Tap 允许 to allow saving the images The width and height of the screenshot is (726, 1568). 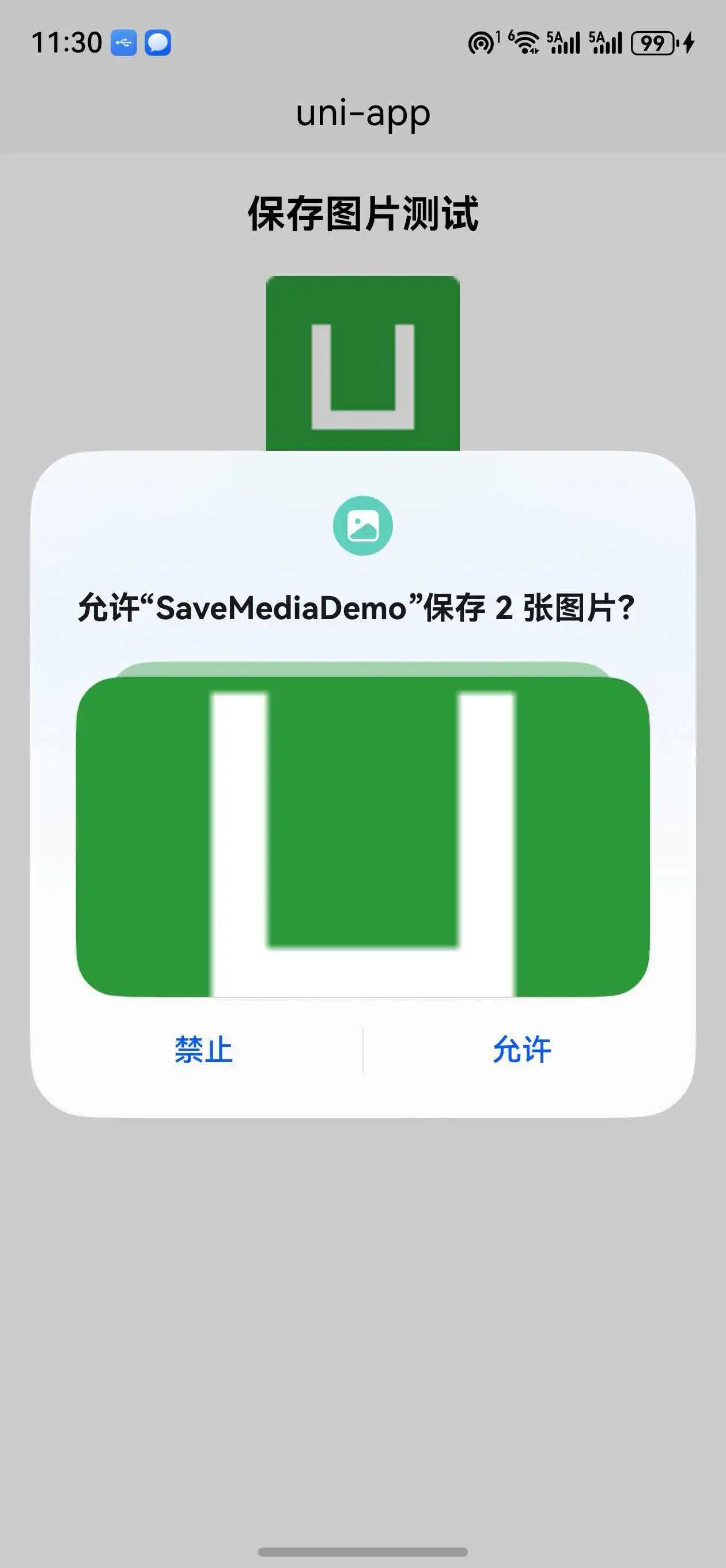click(x=521, y=1050)
